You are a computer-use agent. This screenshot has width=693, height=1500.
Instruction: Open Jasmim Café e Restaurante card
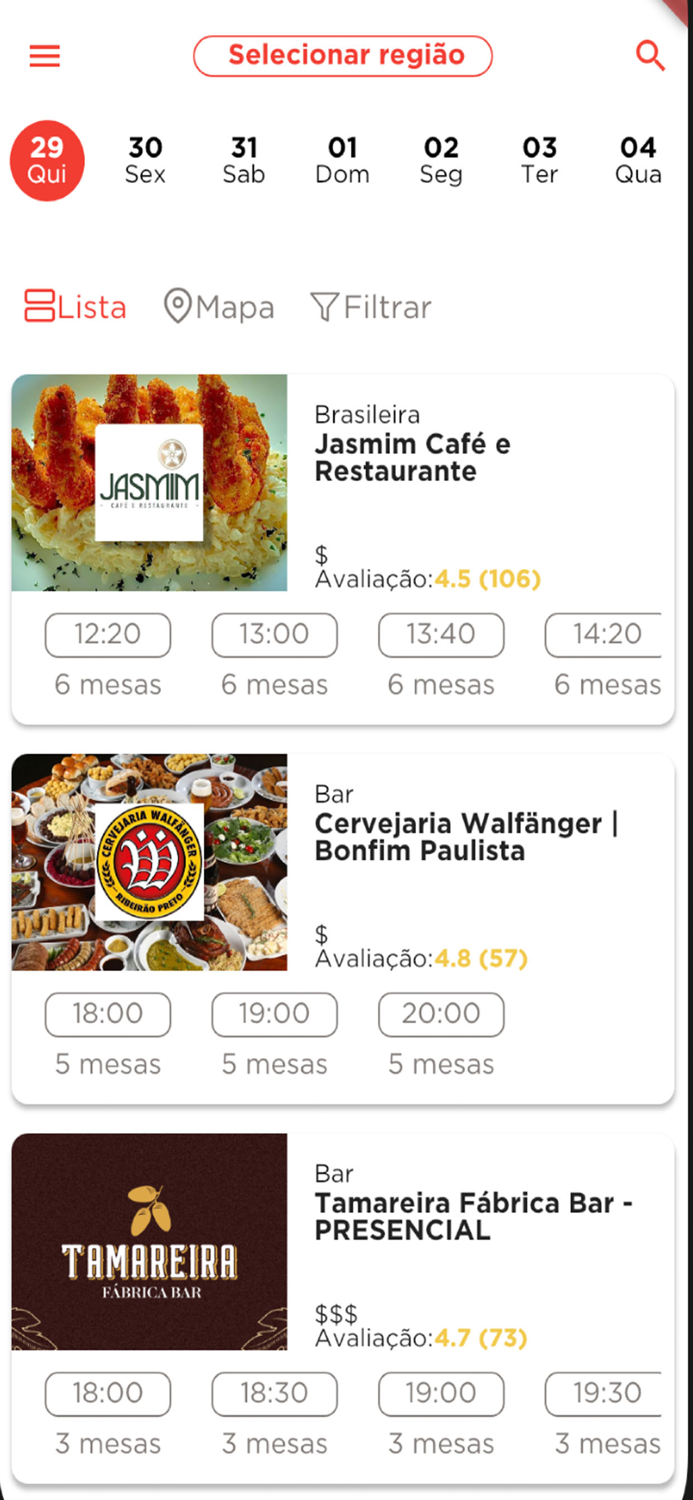pyautogui.click(x=412, y=458)
